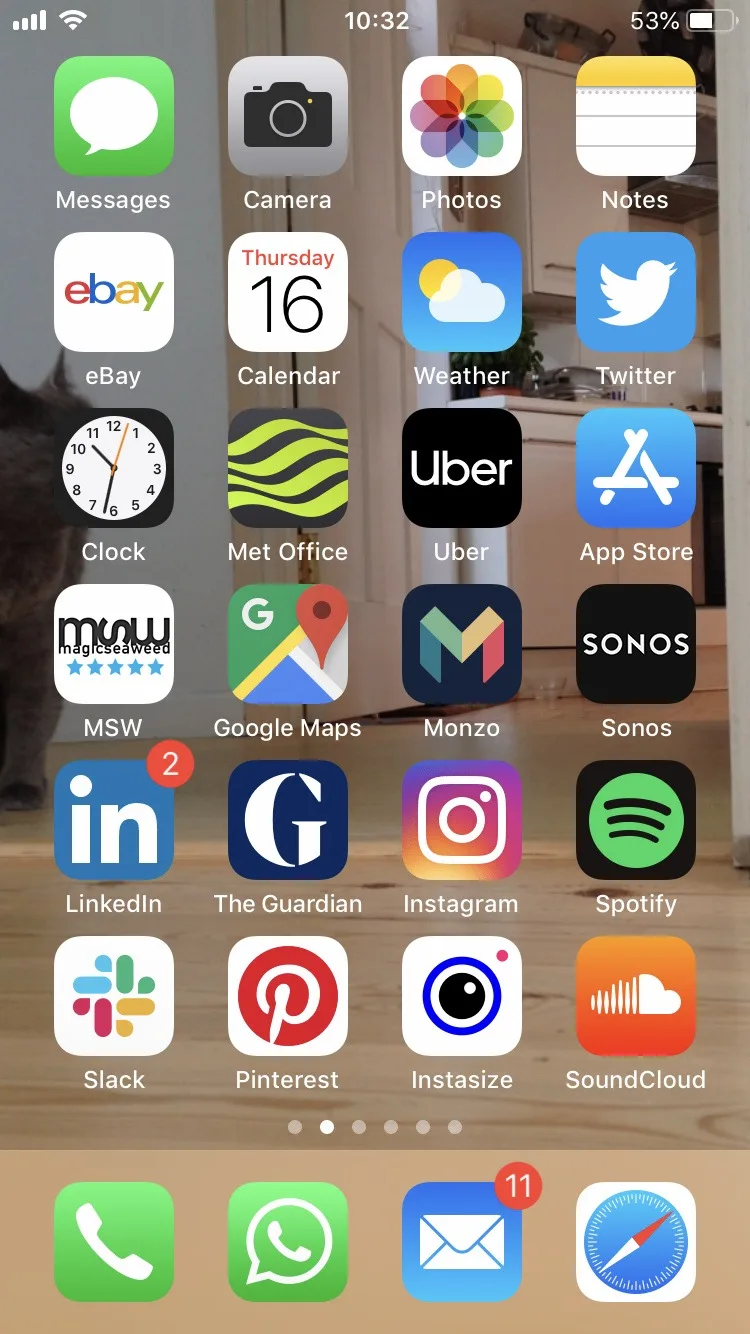Launch the SoundCloud app
This screenshot has height=1334, width=750.
[x=636, y=996]
